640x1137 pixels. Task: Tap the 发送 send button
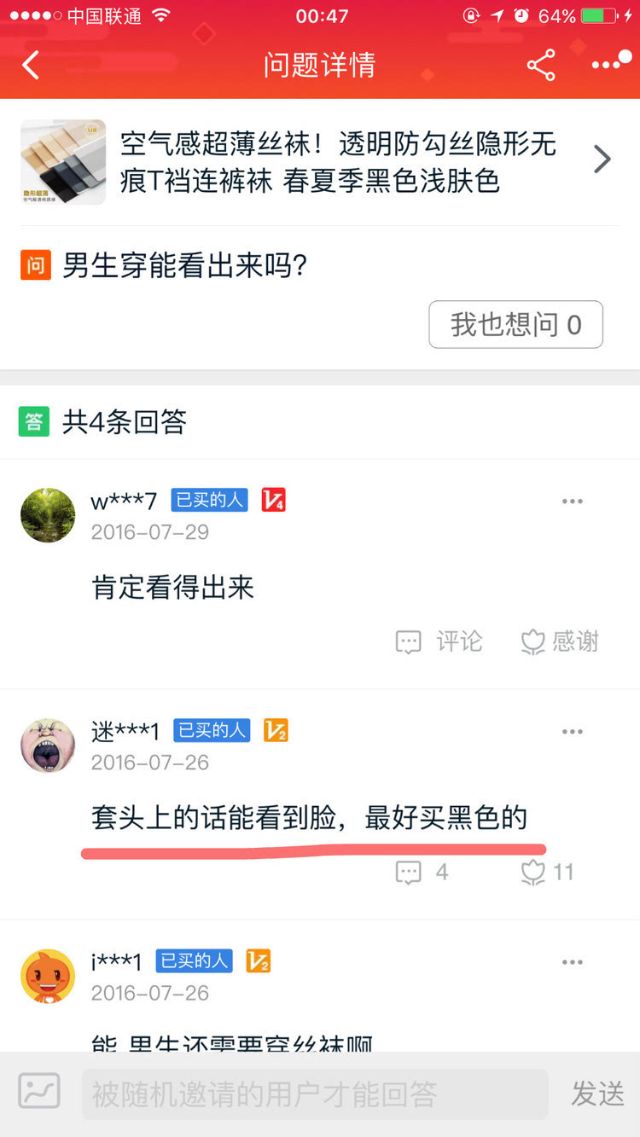597,1093
